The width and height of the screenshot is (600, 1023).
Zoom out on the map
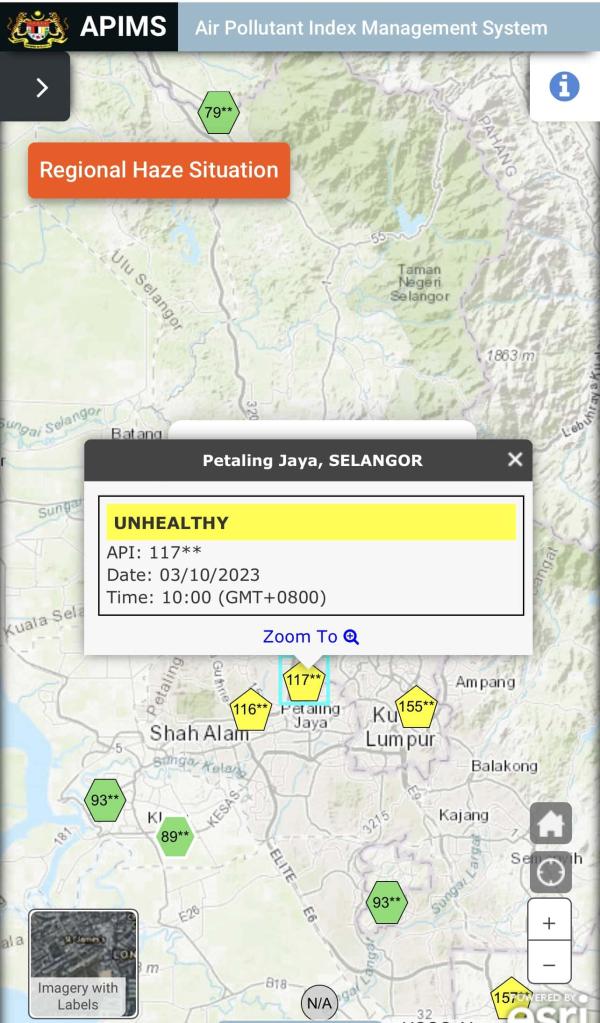pyautogui.click(x=549, y=964)
